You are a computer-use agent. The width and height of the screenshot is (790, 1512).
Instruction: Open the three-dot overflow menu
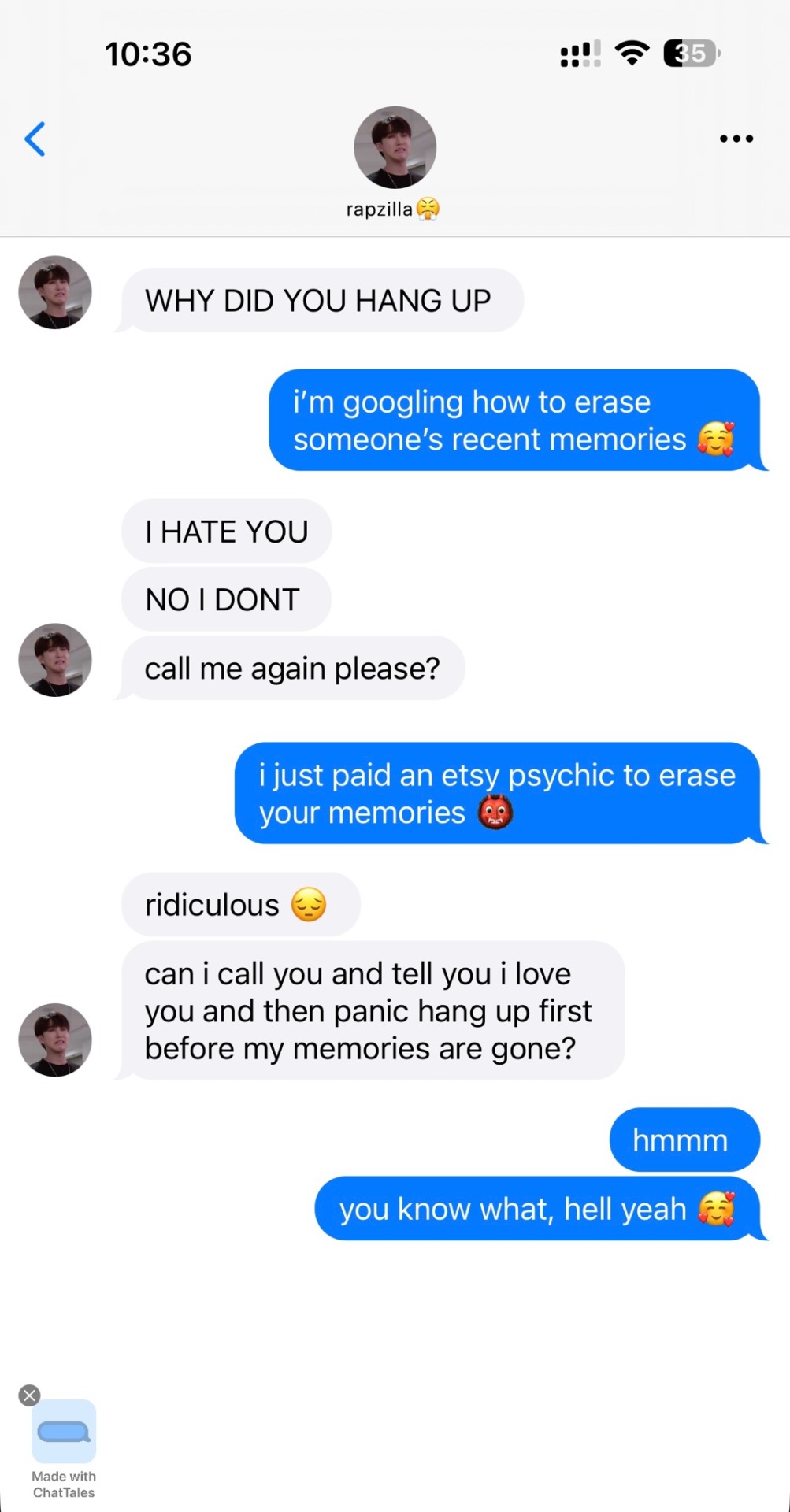click(736, 139)
